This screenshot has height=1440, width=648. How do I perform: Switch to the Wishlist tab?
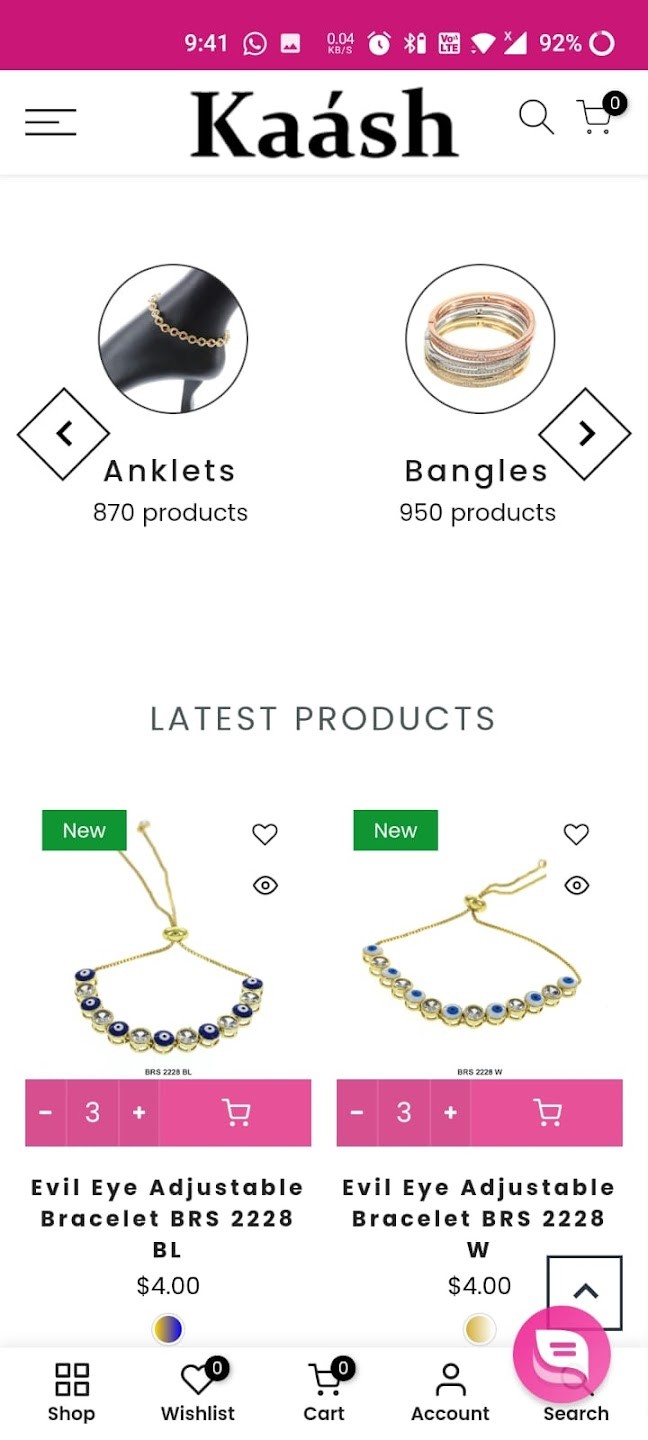(198, 1392)
